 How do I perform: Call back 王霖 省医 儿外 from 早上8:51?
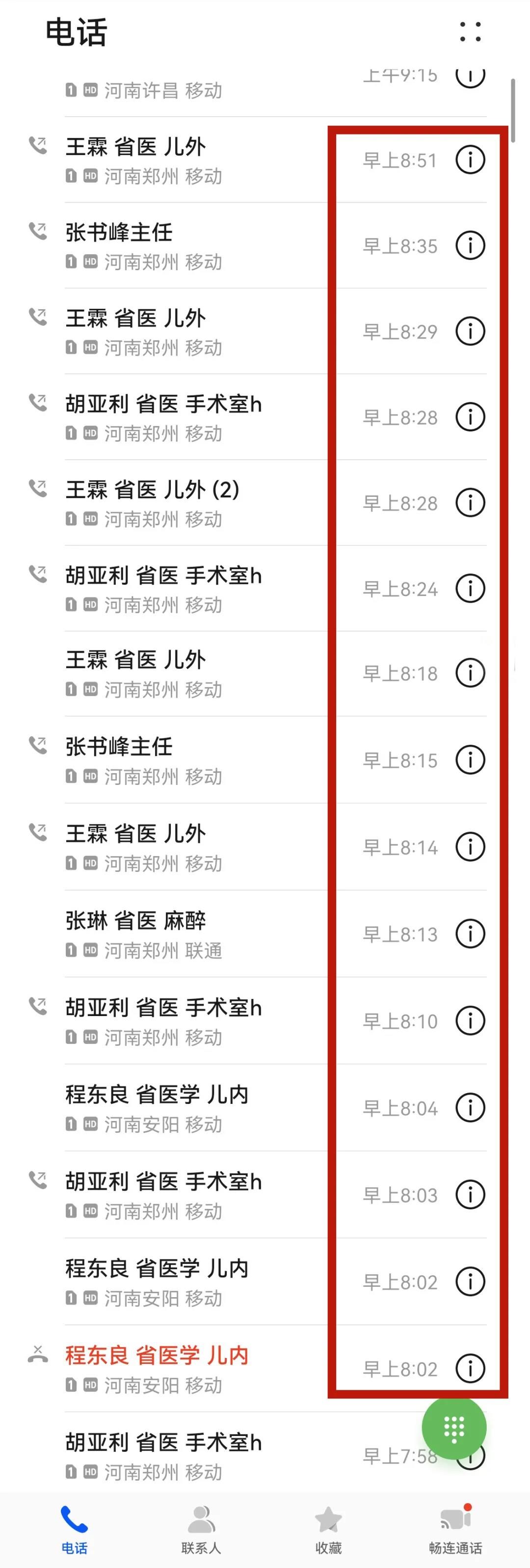pos(183,160)
